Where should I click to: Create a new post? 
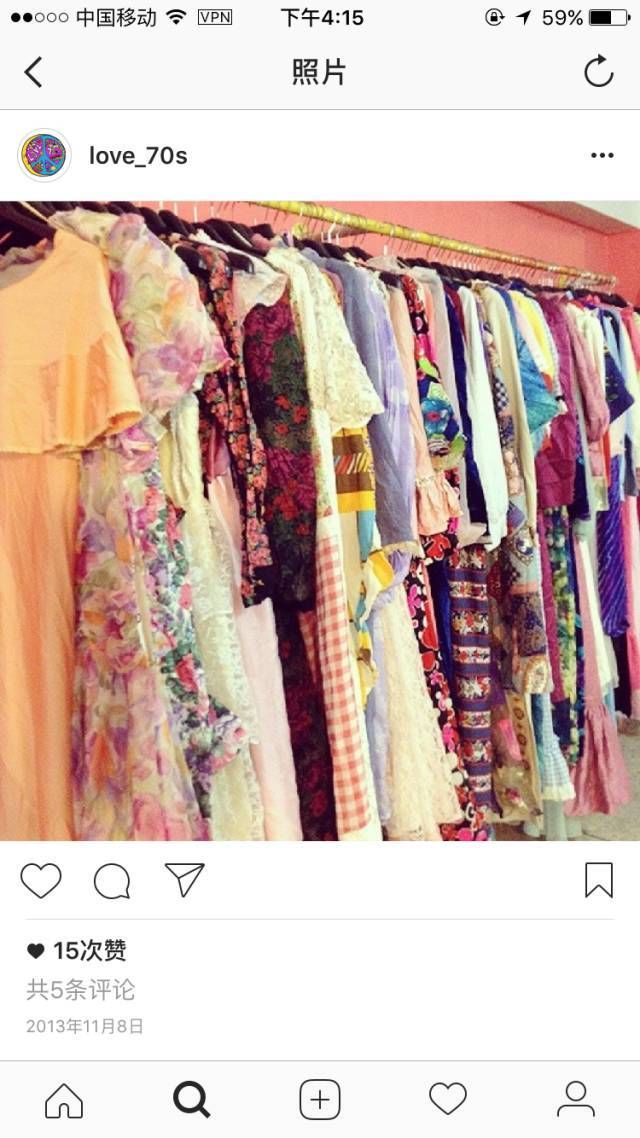coord(320,1100)
